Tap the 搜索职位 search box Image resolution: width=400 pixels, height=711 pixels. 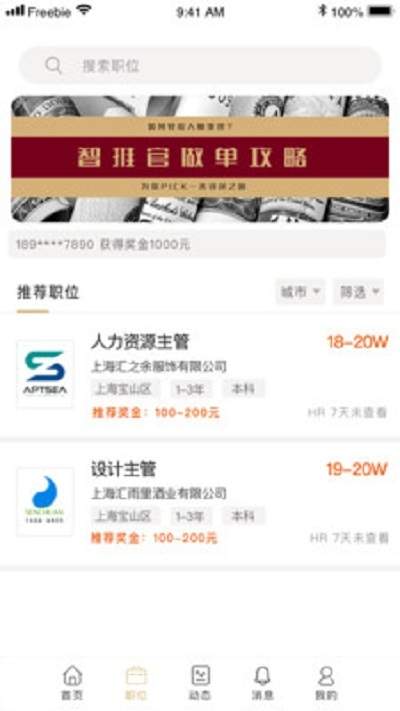click(200, 66)
